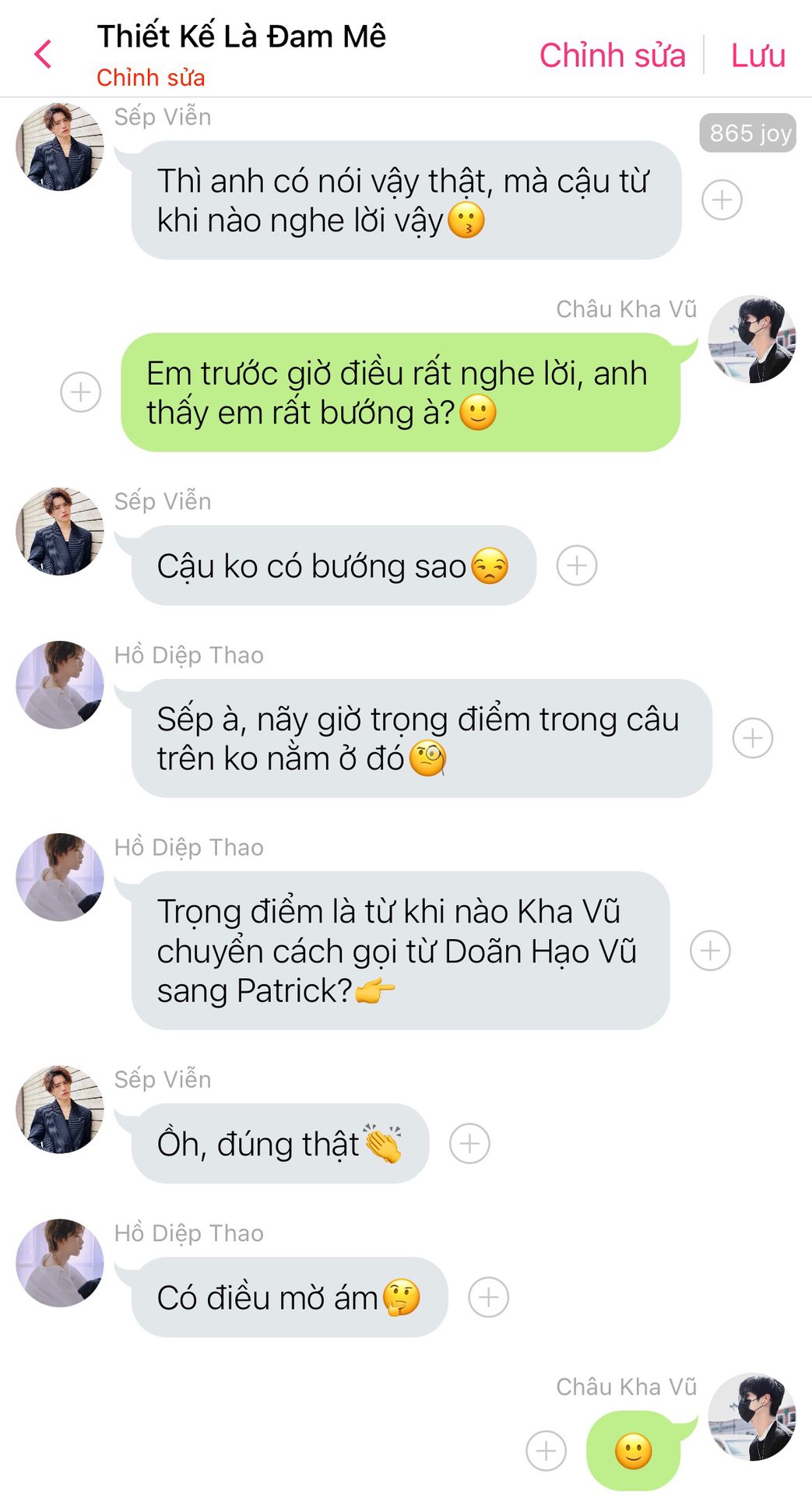Tap the 865 joy badge

point(747,133)
